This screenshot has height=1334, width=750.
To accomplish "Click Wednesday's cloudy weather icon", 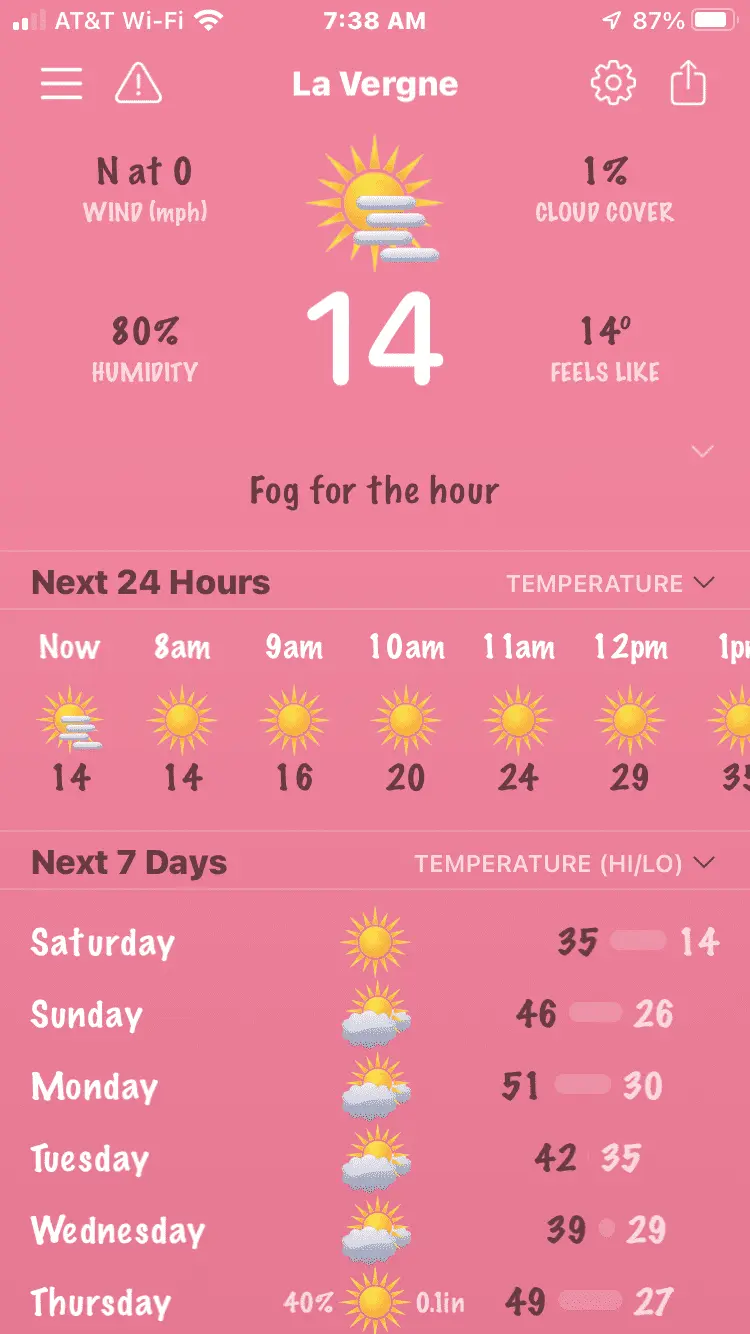I will tap(374, 1230).
